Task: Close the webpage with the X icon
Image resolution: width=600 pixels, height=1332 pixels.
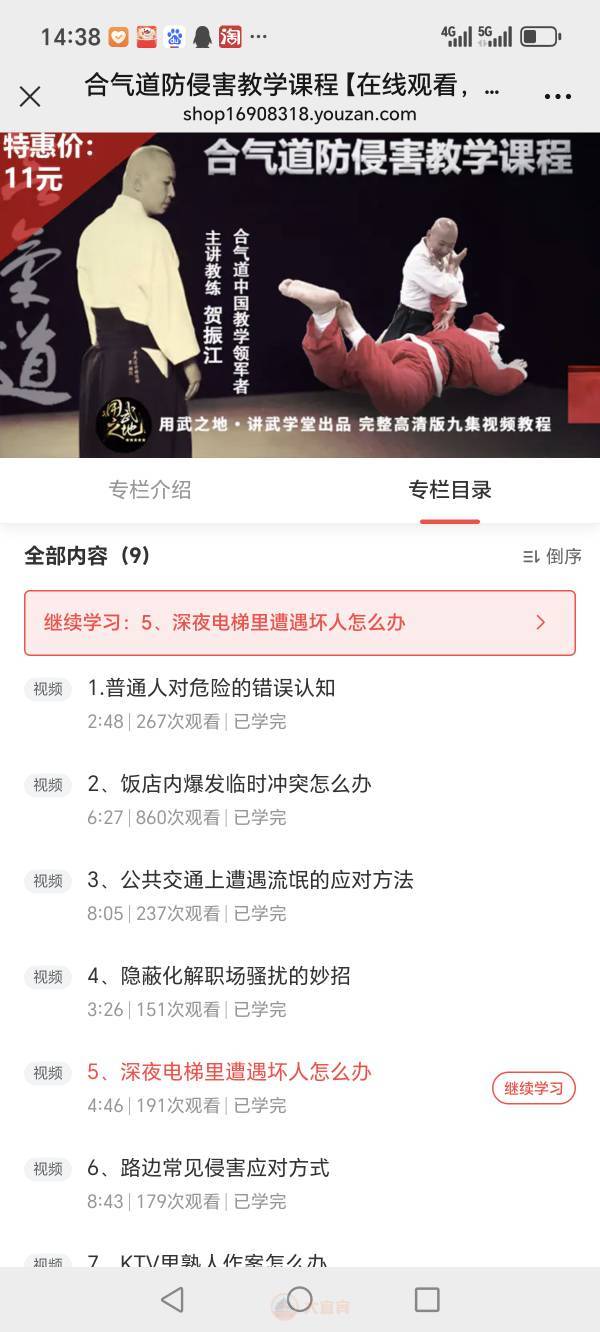Action: [x=30, y=97]
